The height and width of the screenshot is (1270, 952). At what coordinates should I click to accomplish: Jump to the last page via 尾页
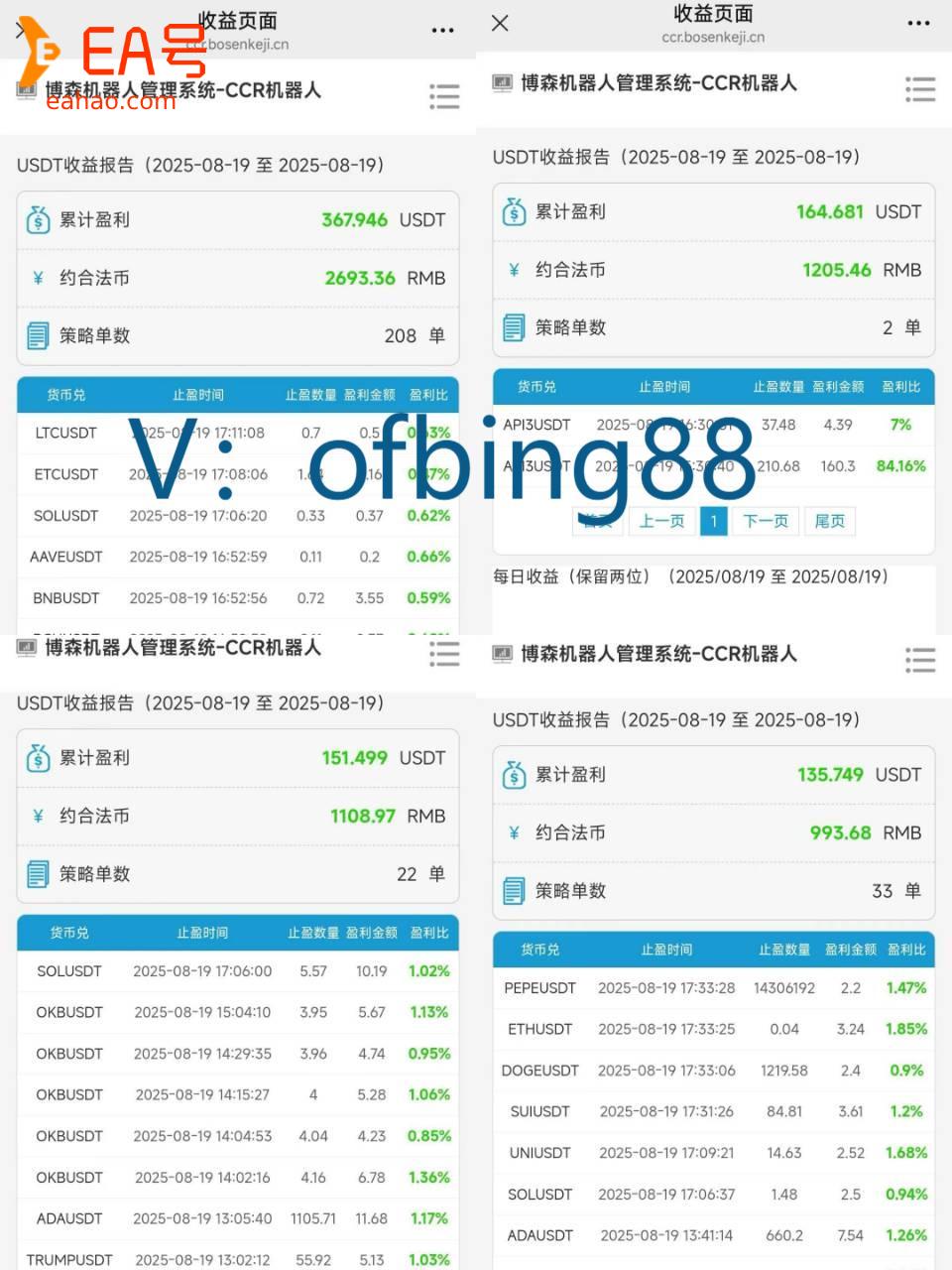tap(829, 521)
